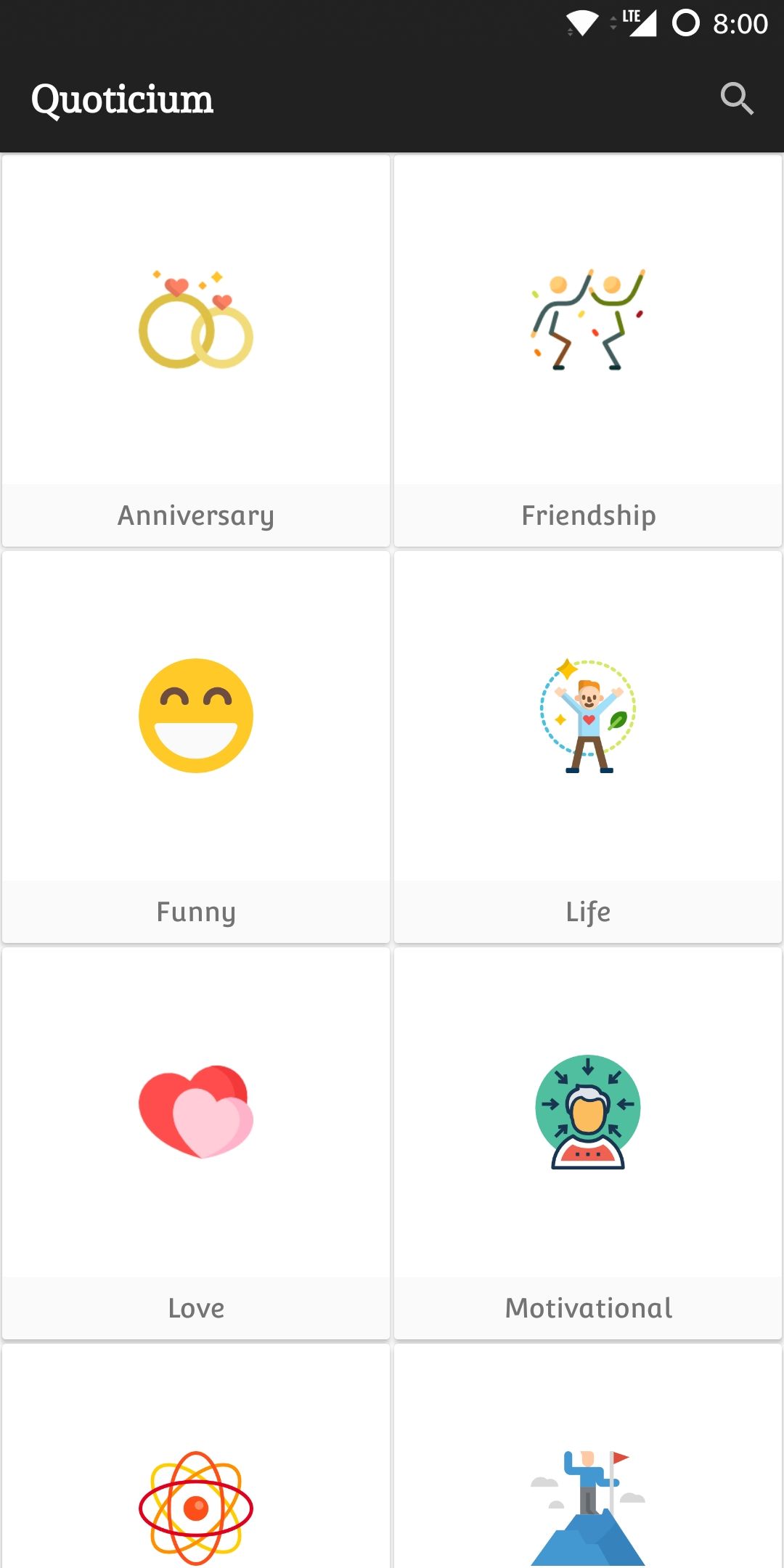Open the search icon in the app bar

(737, 99)
